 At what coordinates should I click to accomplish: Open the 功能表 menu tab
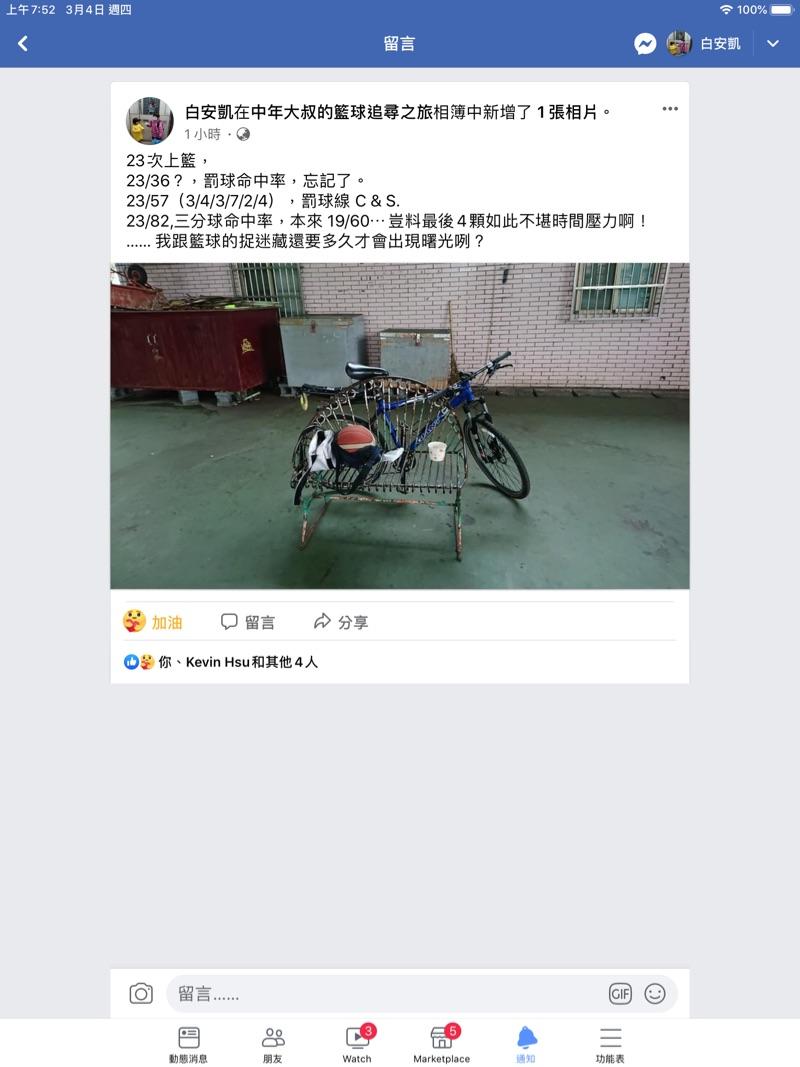coord(610,1045)
